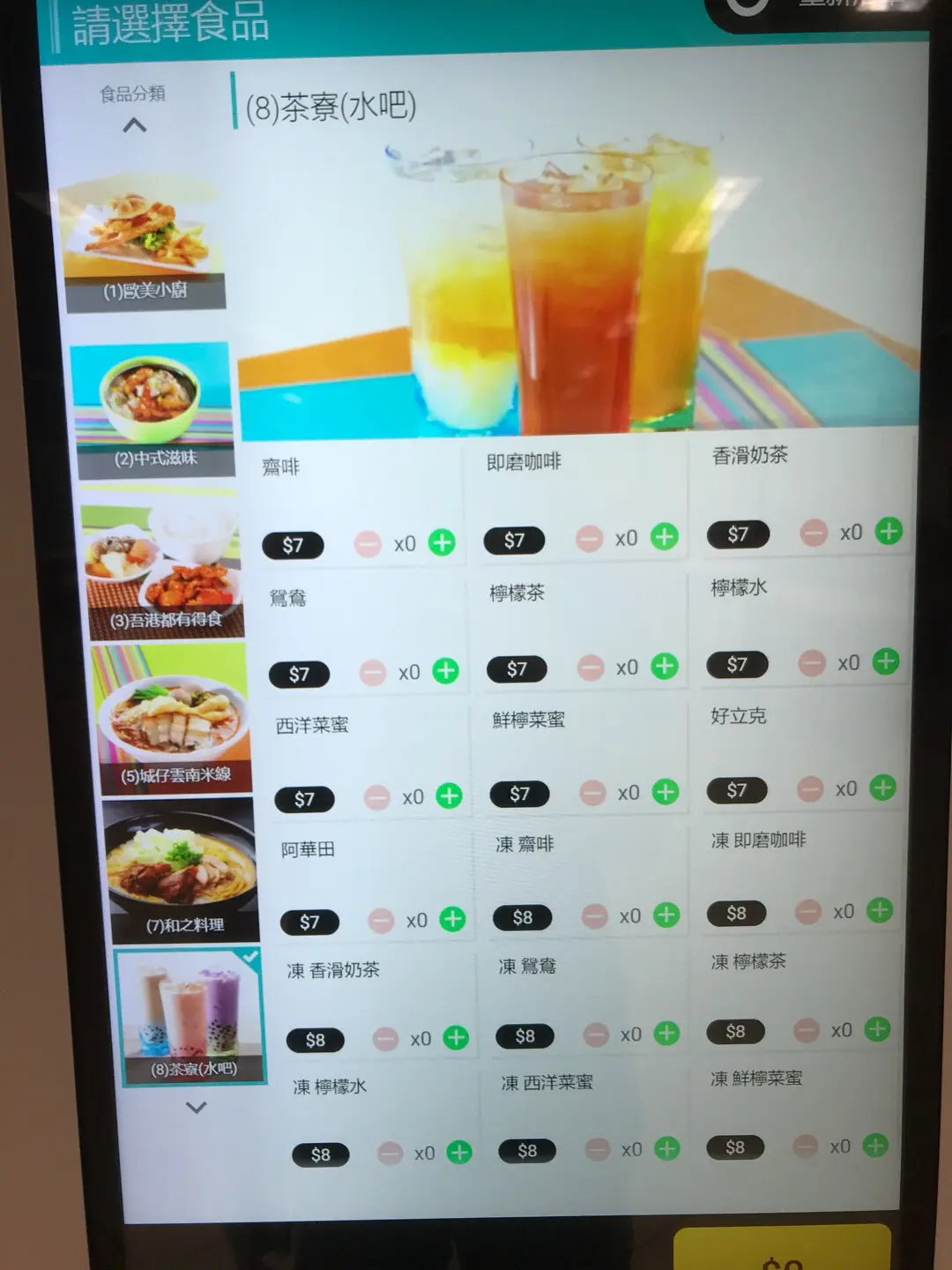The width and height of the screenshot is (952, 1270).
Task: Add one 檸檬水
Action: pyautogui.click(x=886, y=661)
